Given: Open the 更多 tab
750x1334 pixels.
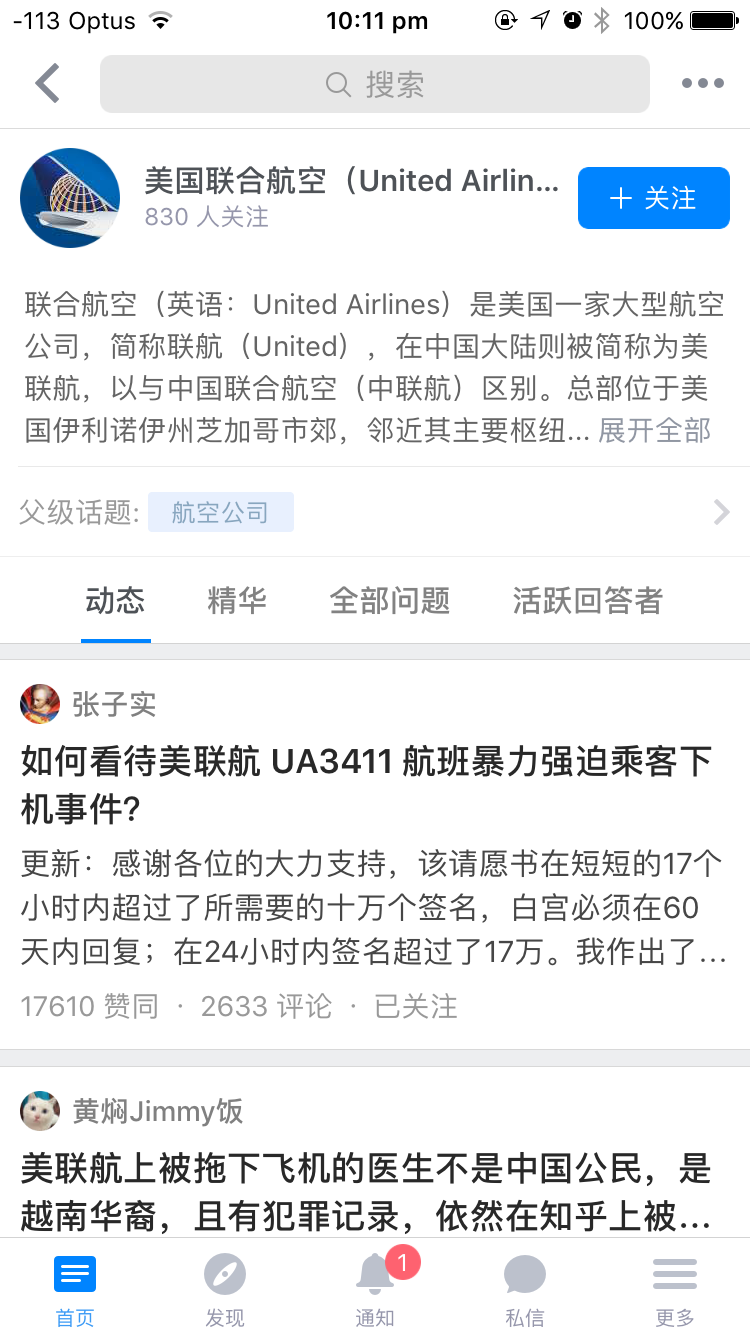Looking at the screenshot, I should pos(675,1292).
